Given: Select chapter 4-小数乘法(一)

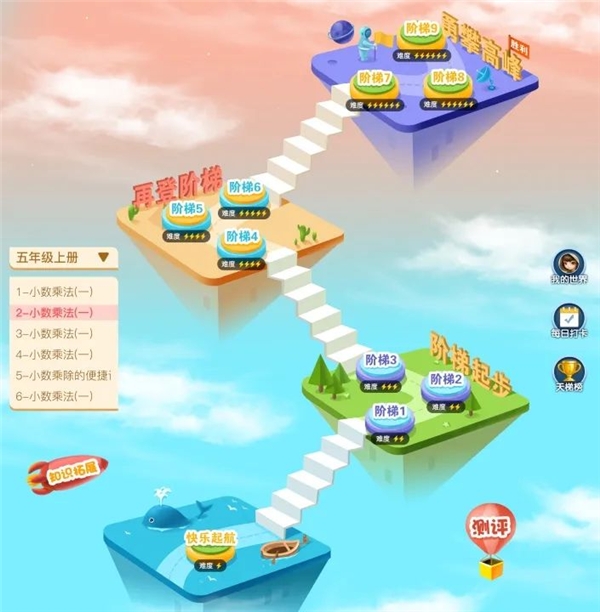Looking at the screenshot, I should (55, 355).
